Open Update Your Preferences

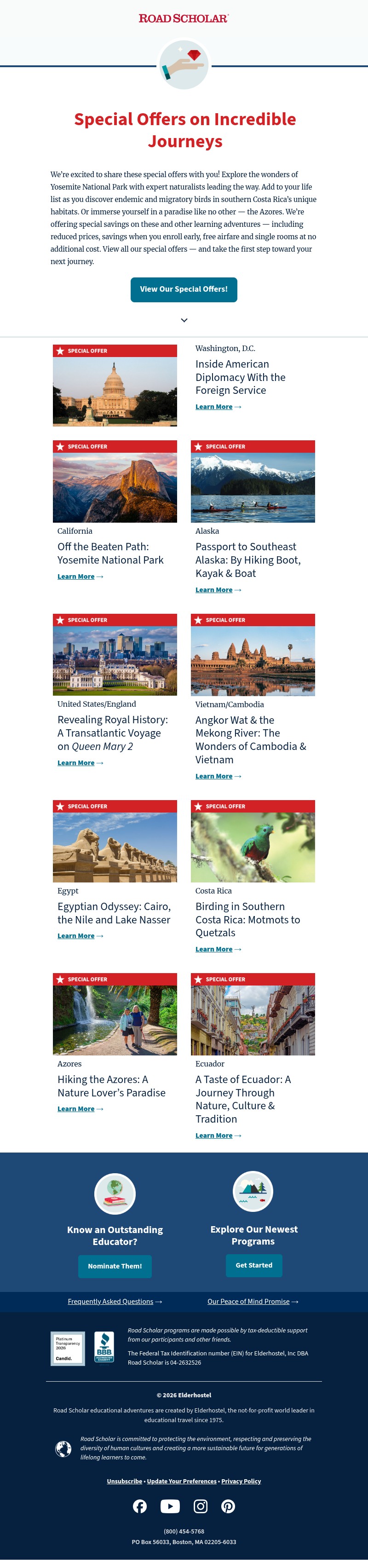click(181, 1481)
